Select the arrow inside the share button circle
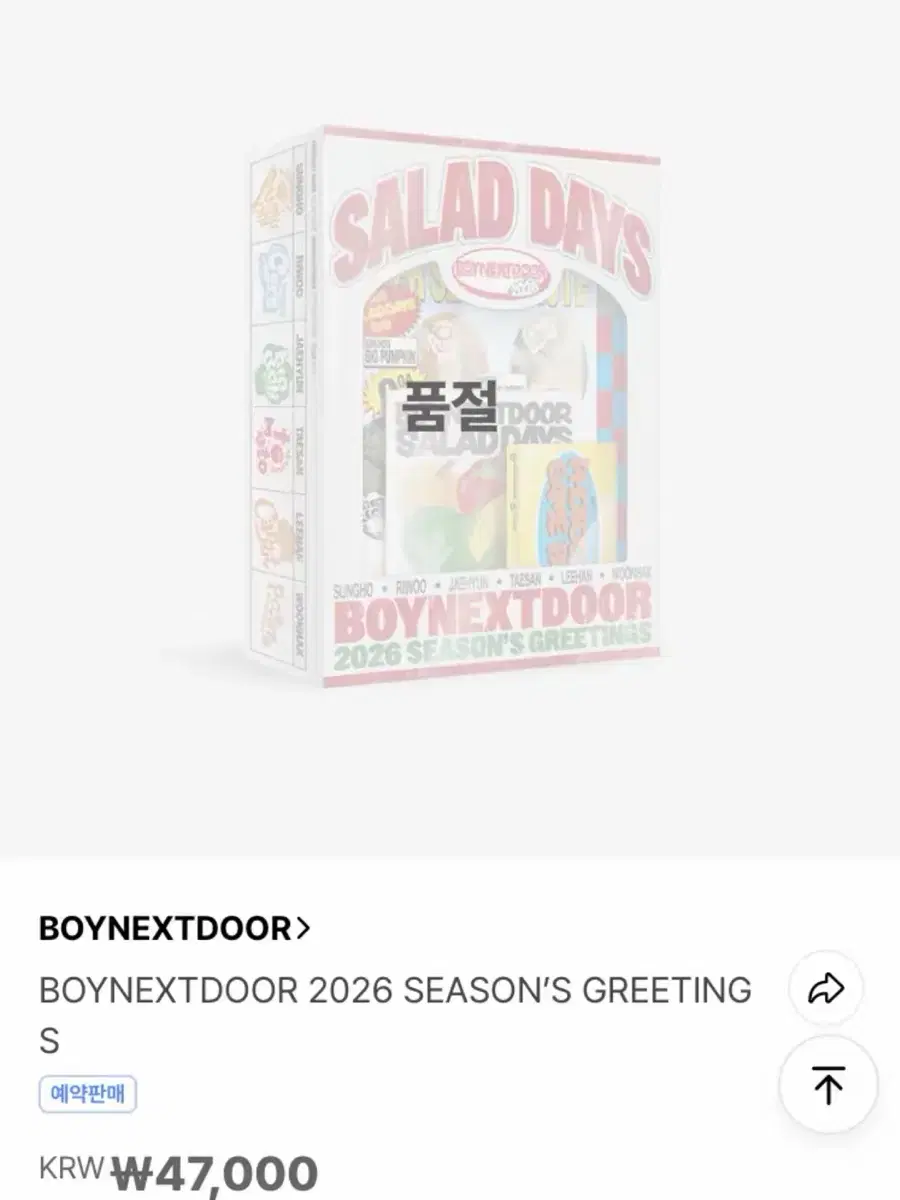The width and height of the screenshot is (900, 1200). (x=826, y=987)
